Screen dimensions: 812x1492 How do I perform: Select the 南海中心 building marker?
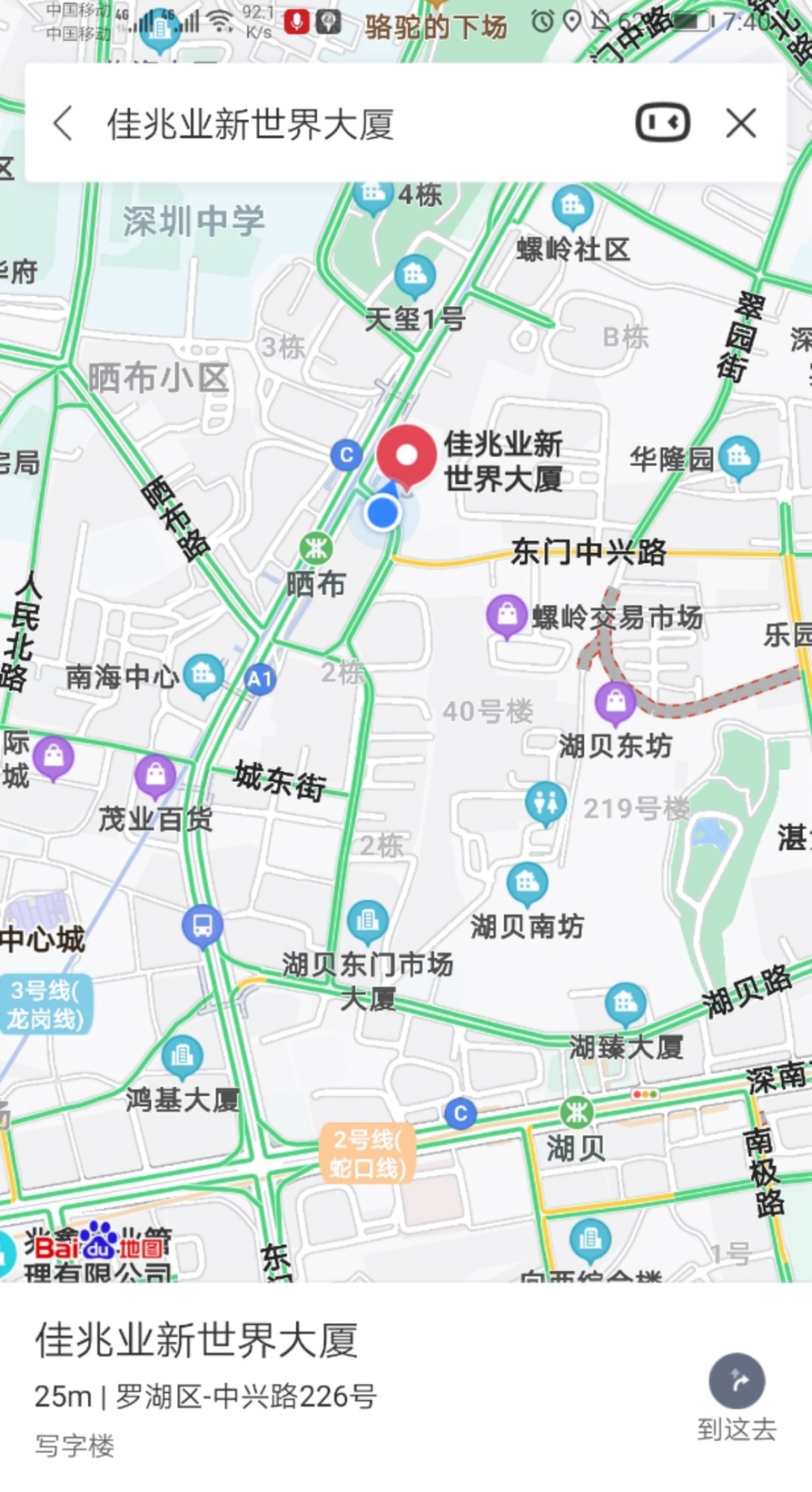point(204,676)
